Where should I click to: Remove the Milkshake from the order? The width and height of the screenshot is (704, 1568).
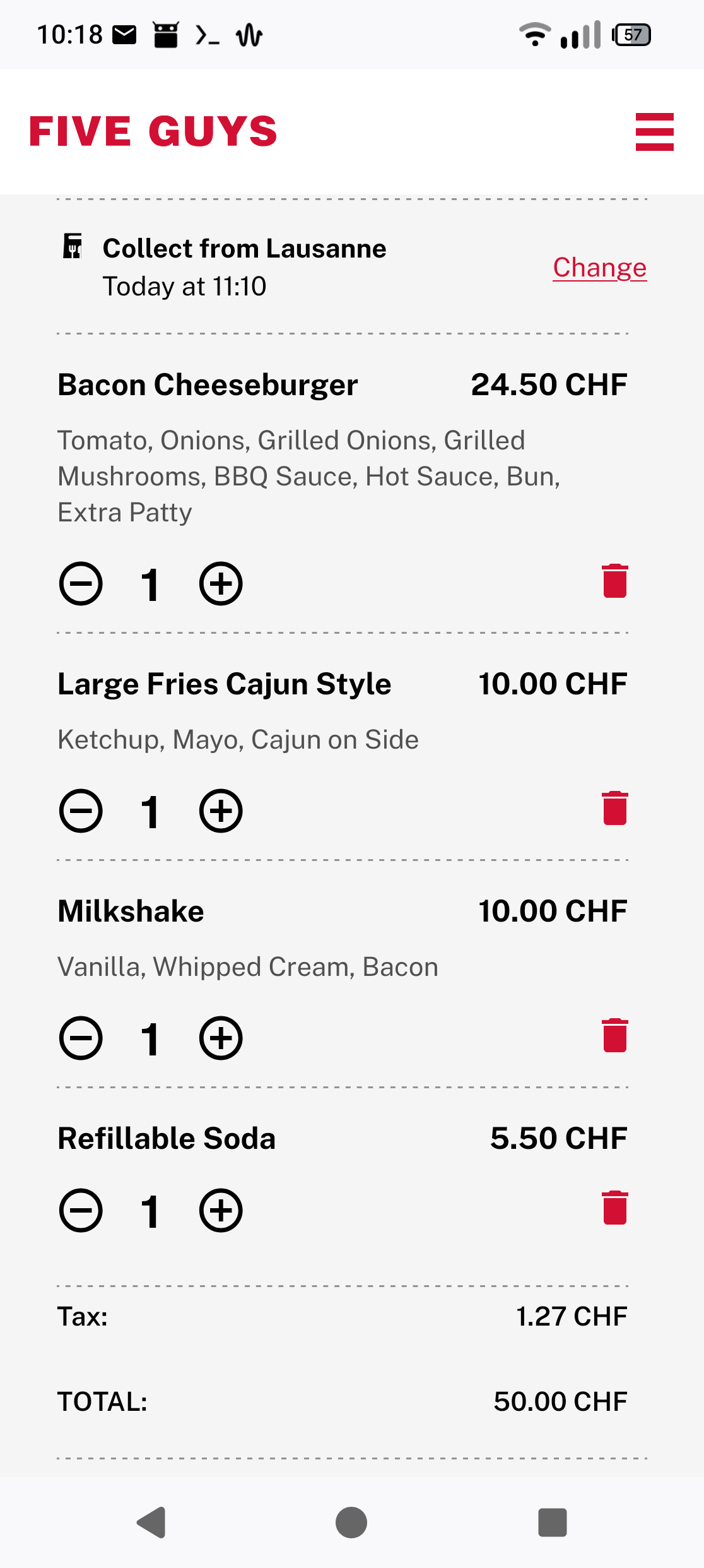[614, 1036]
